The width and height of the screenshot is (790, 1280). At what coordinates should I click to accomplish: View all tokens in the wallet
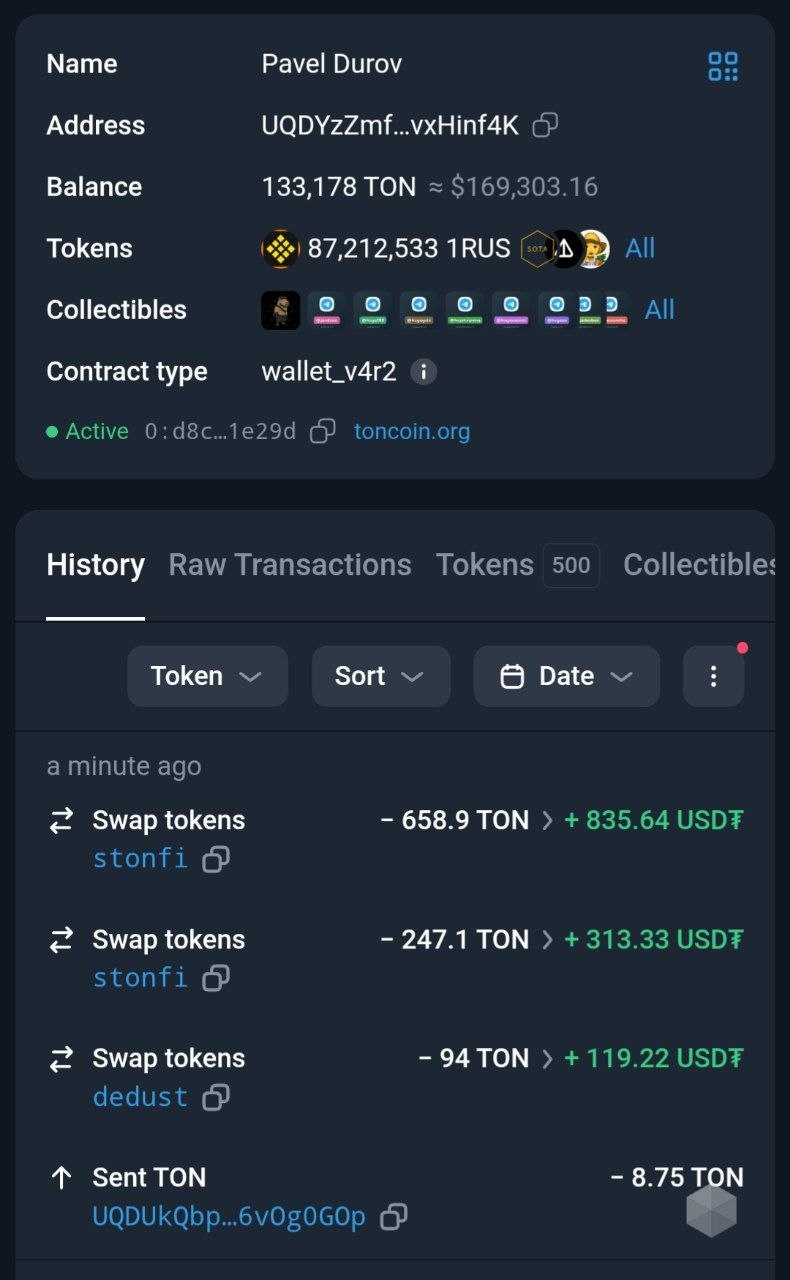[640, 248]
